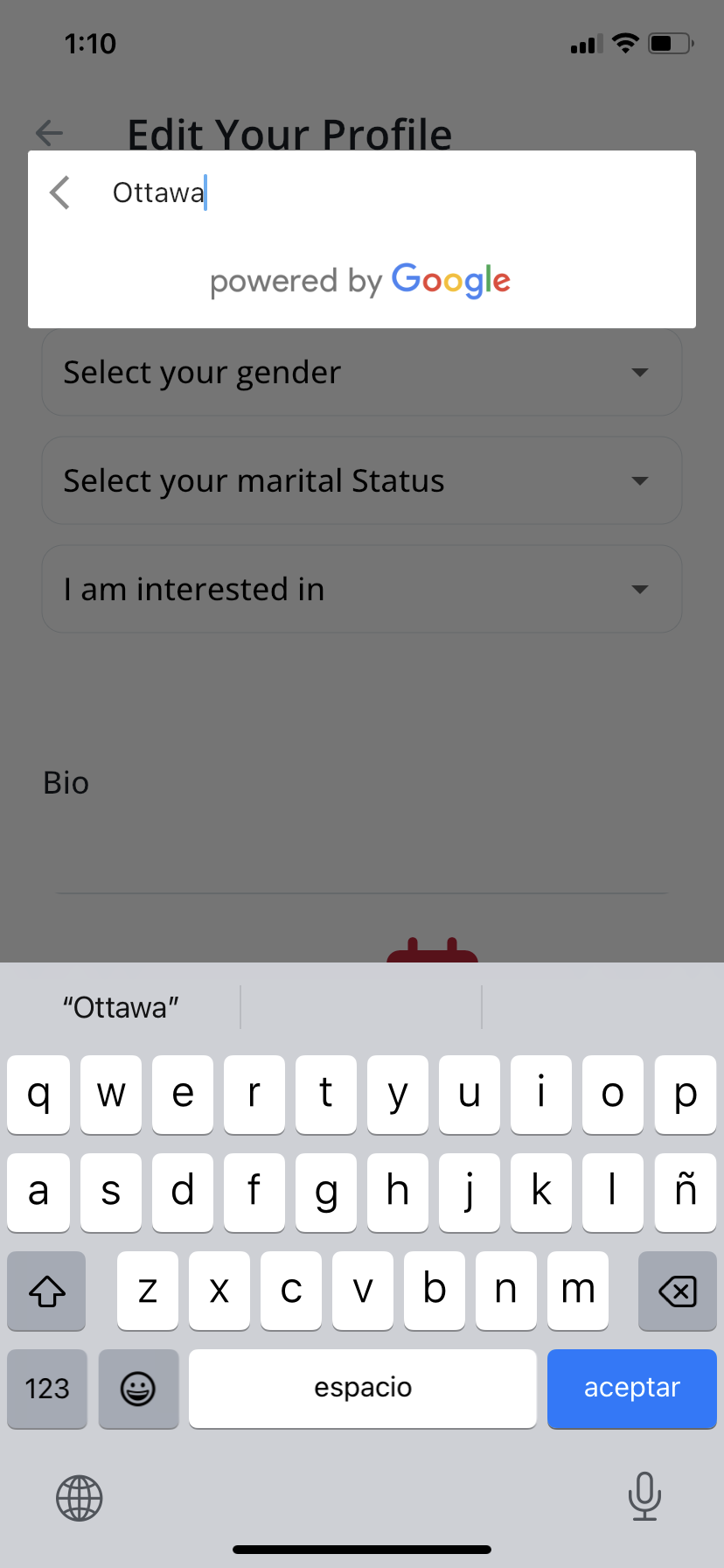The image size is (724, 1568).
Task: Switch keyboard language with the globe icon
Action: coord(79,1497)
